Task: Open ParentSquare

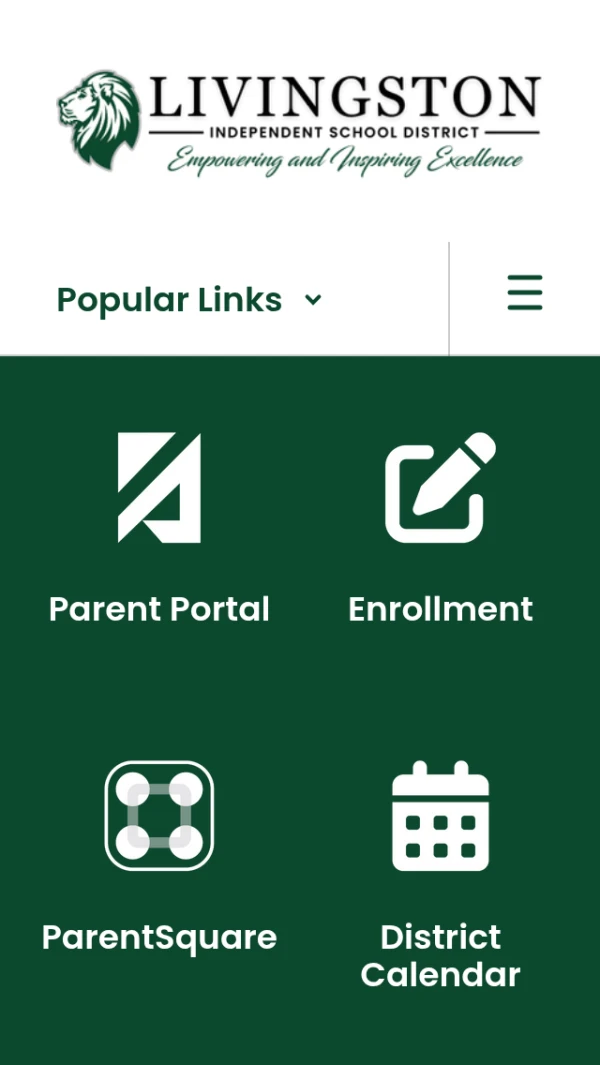Action: pyautogui.click(x=159, y=856)
